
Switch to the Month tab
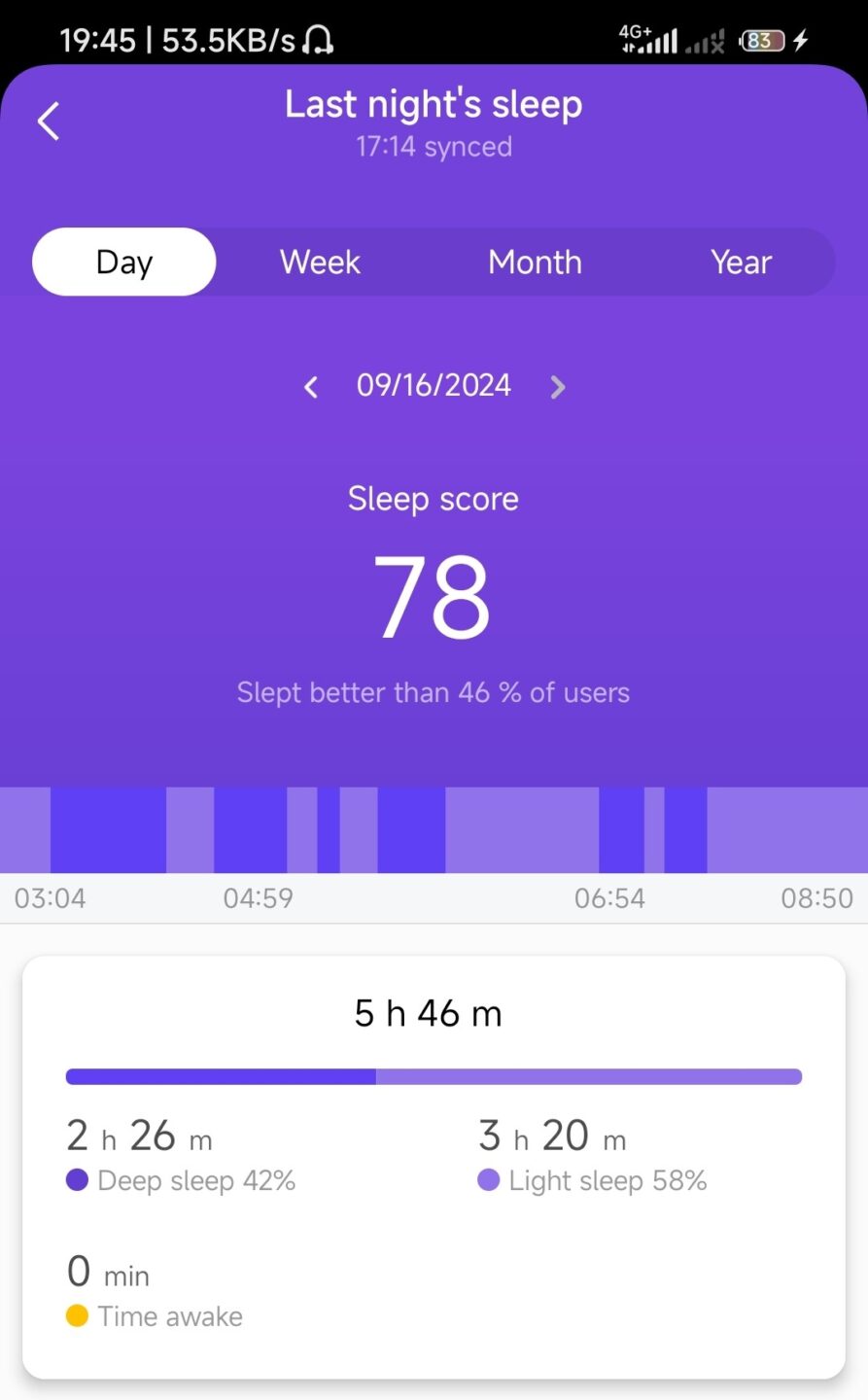point(535,262)
